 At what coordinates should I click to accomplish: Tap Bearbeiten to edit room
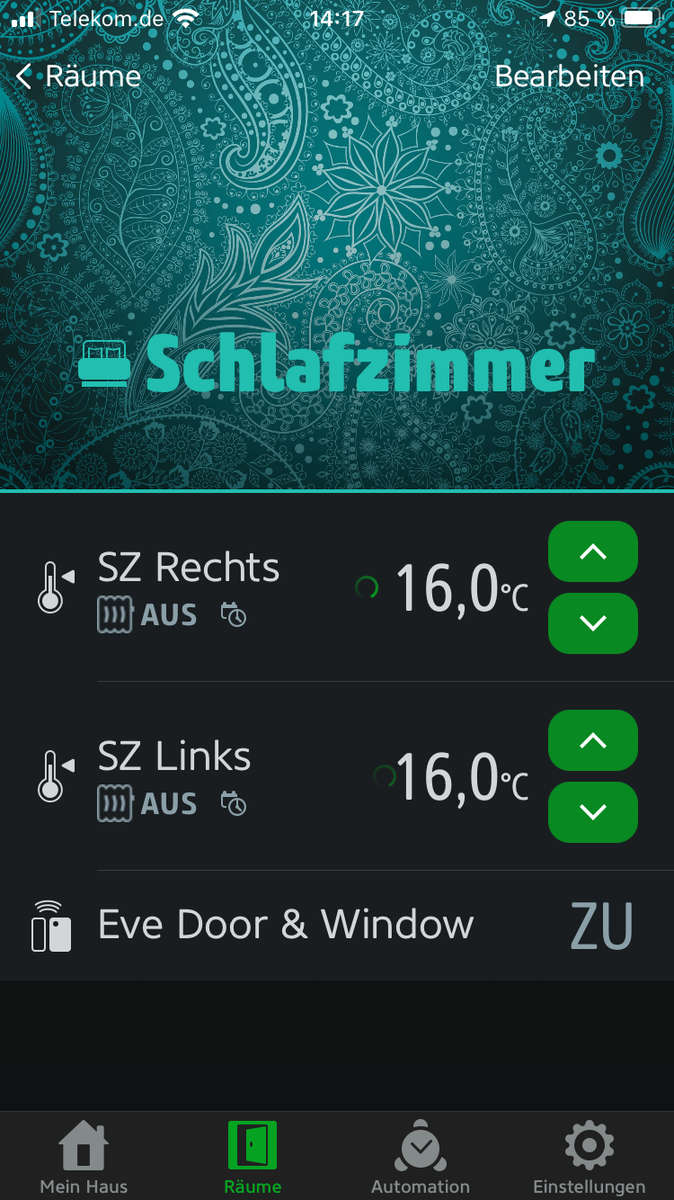[x=569, y=76]
